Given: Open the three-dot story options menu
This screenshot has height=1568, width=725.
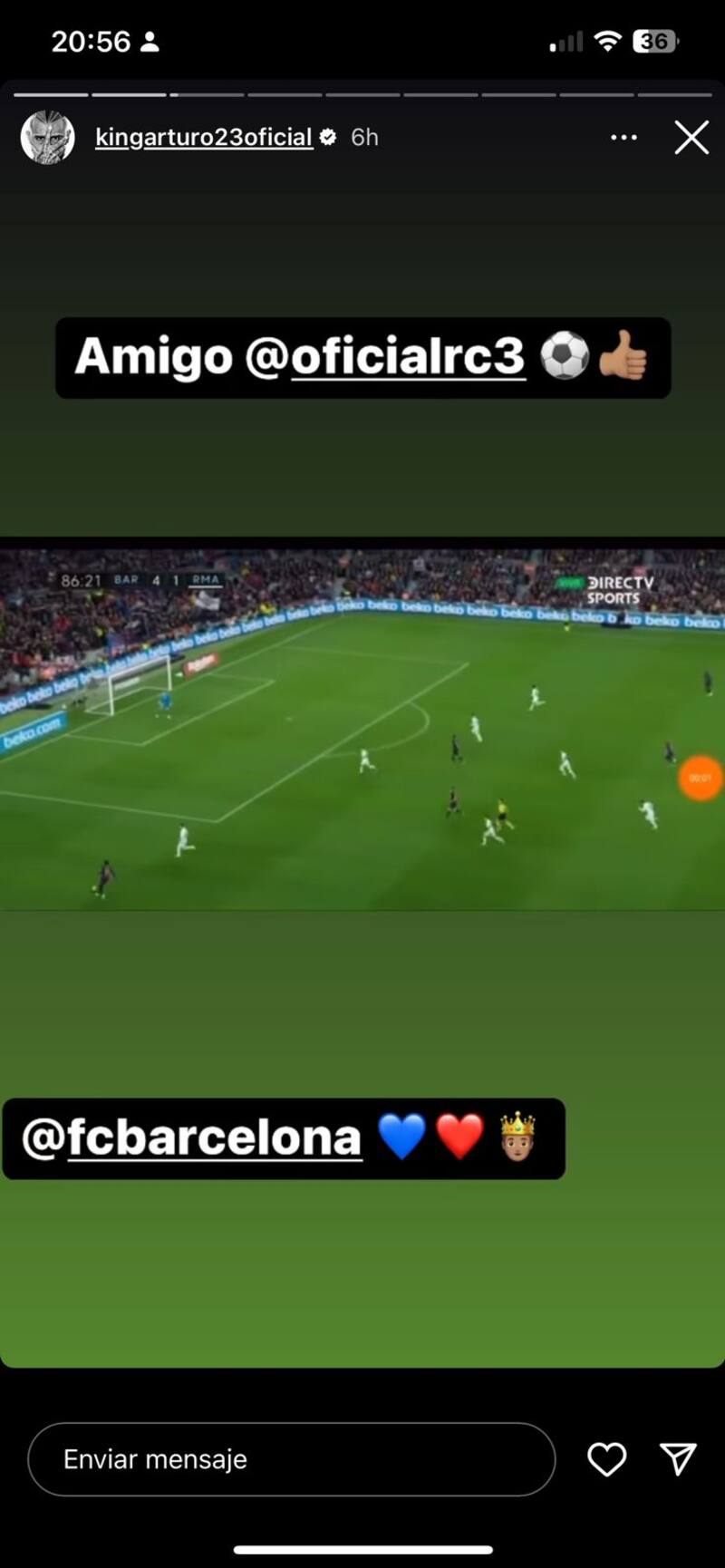Looking at the screenshot, I should (x=623, y=138).
